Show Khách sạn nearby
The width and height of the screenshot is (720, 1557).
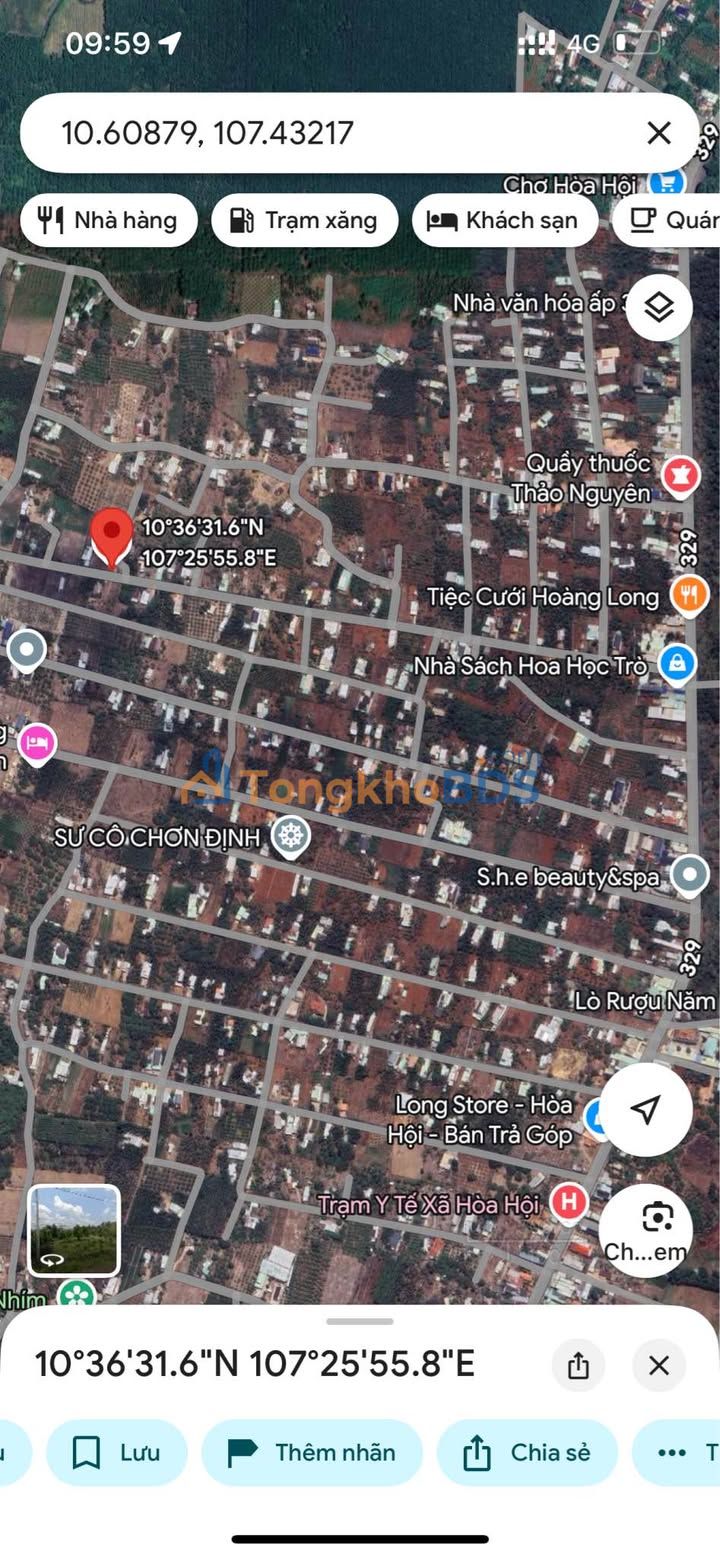(x=505, y=220)
